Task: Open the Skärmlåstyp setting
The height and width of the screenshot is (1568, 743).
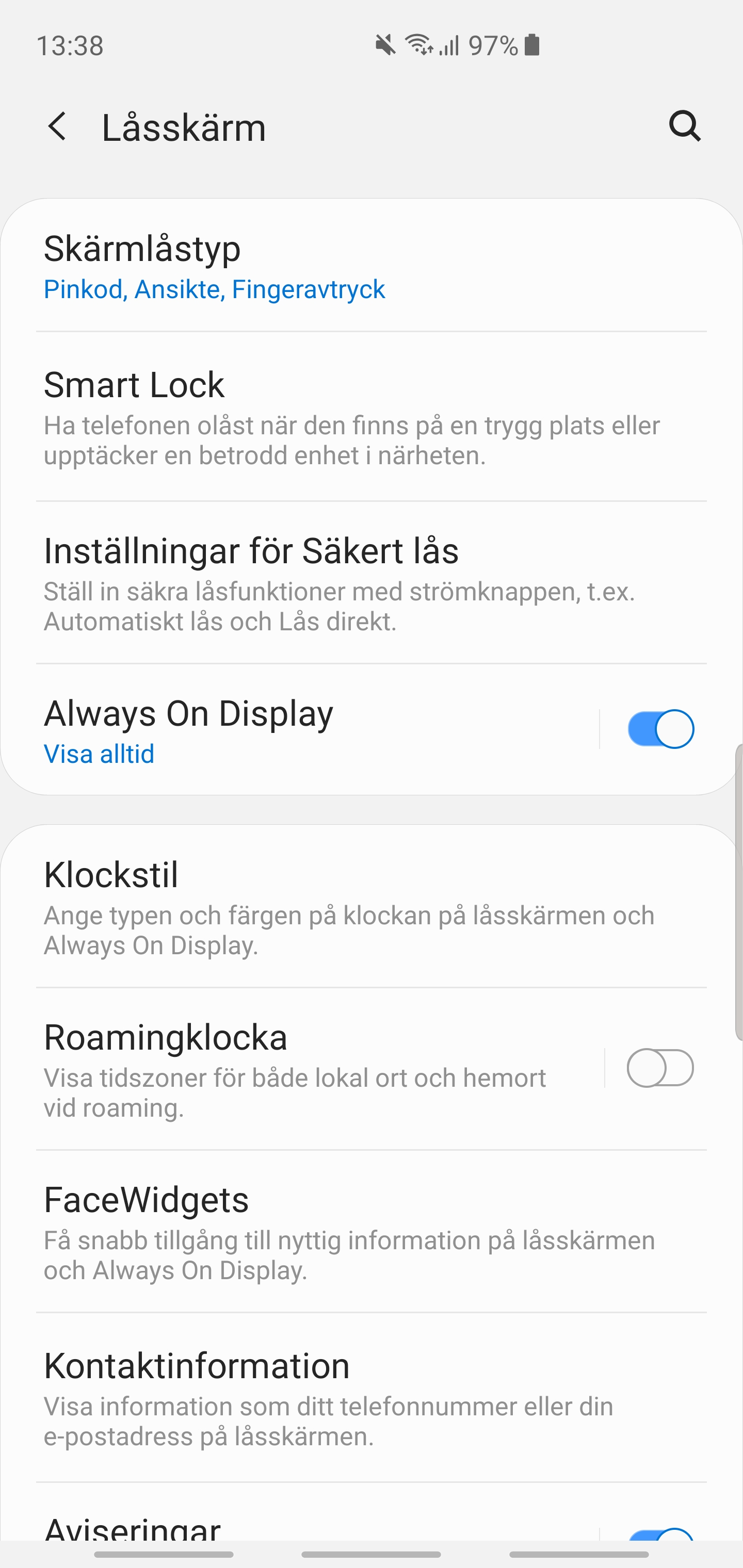Action: point(372,266)
